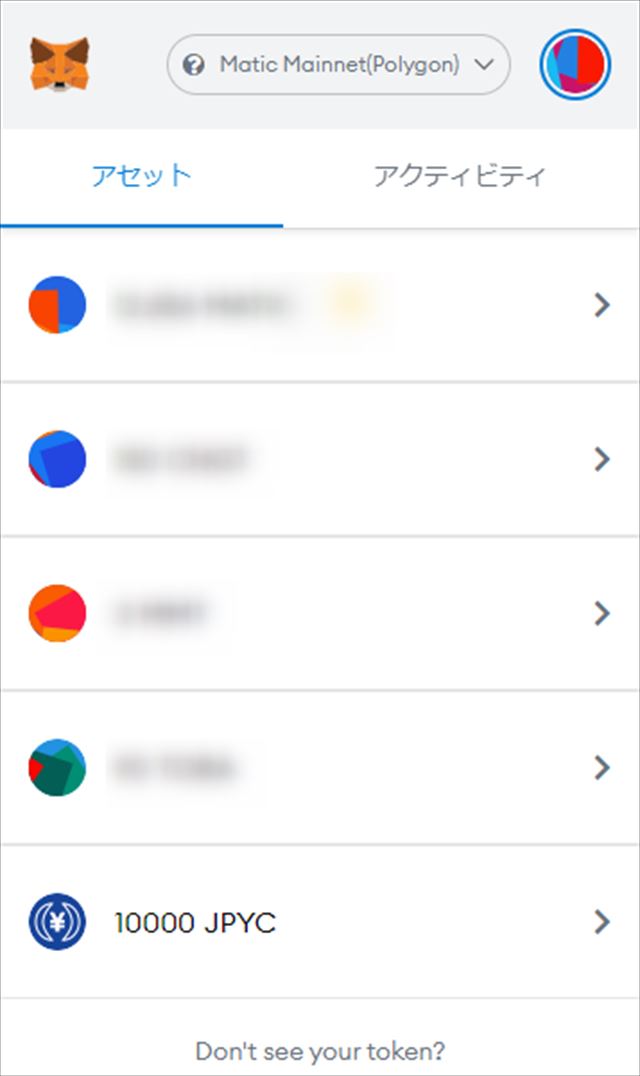
Task: Switch to the アクティビティ tab
Action: point(460,177)
